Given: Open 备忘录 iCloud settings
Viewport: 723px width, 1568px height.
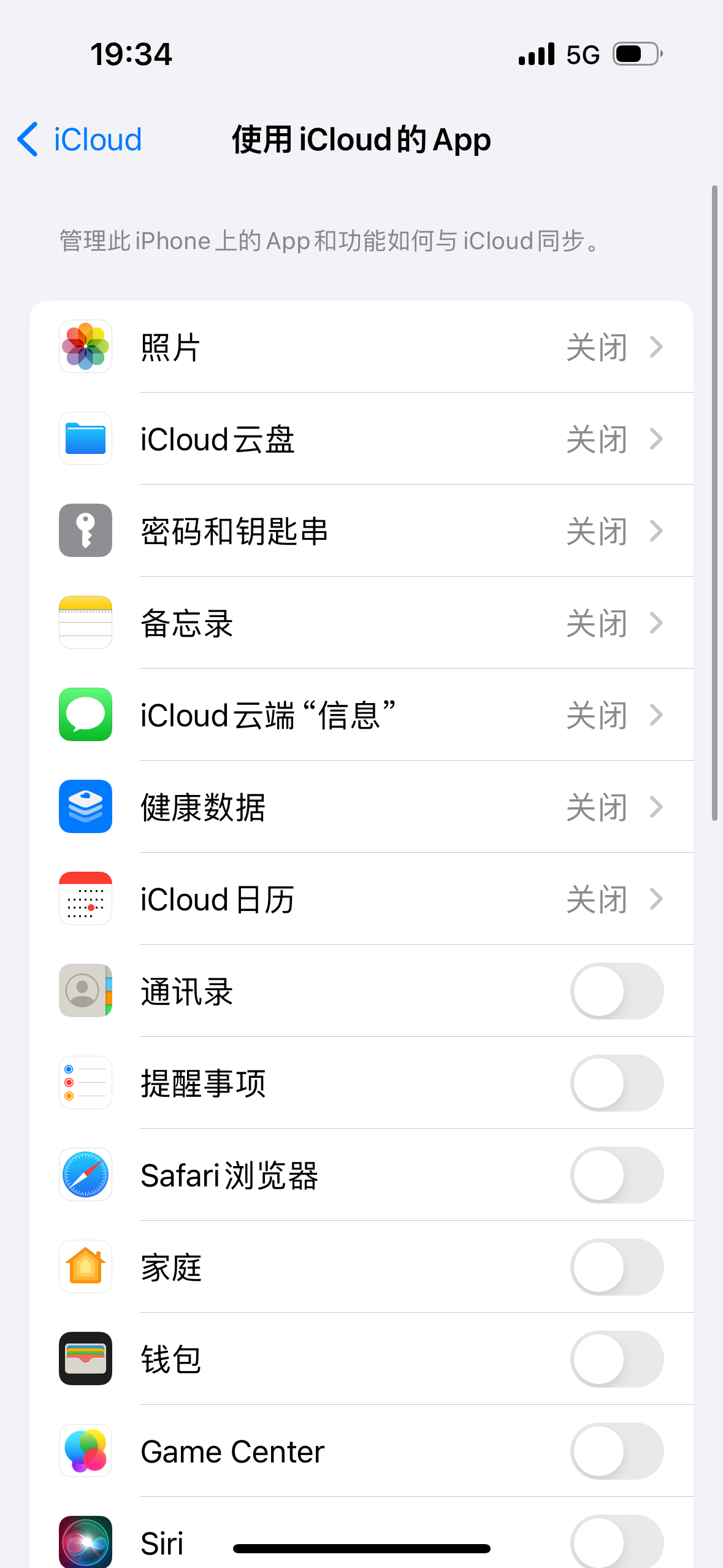Looking at the screenshot, I should click(361, 623).
